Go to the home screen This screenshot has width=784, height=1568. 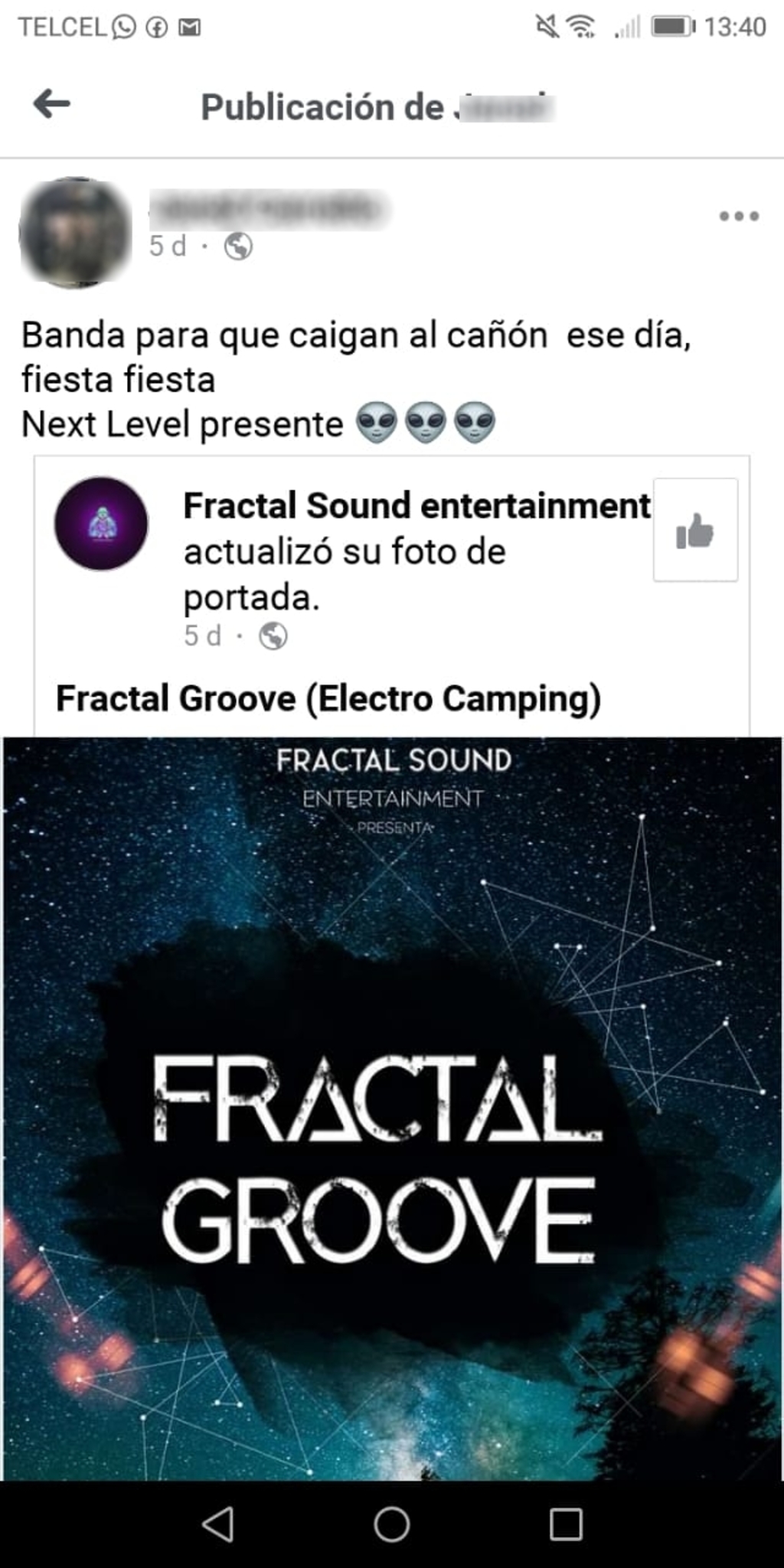(x=392, y=1524)
